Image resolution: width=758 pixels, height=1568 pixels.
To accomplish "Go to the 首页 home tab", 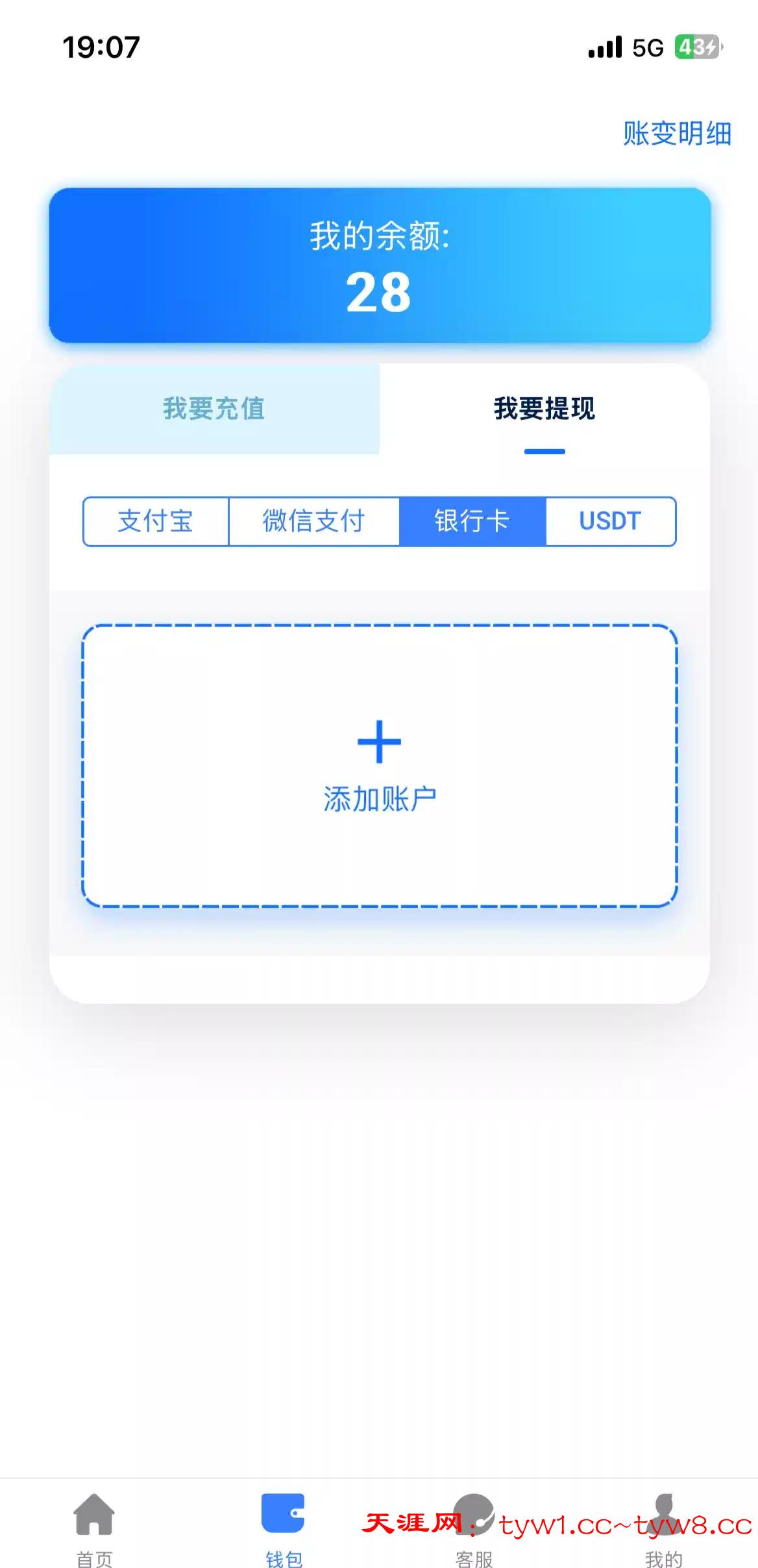I will tap(95, 1528).
